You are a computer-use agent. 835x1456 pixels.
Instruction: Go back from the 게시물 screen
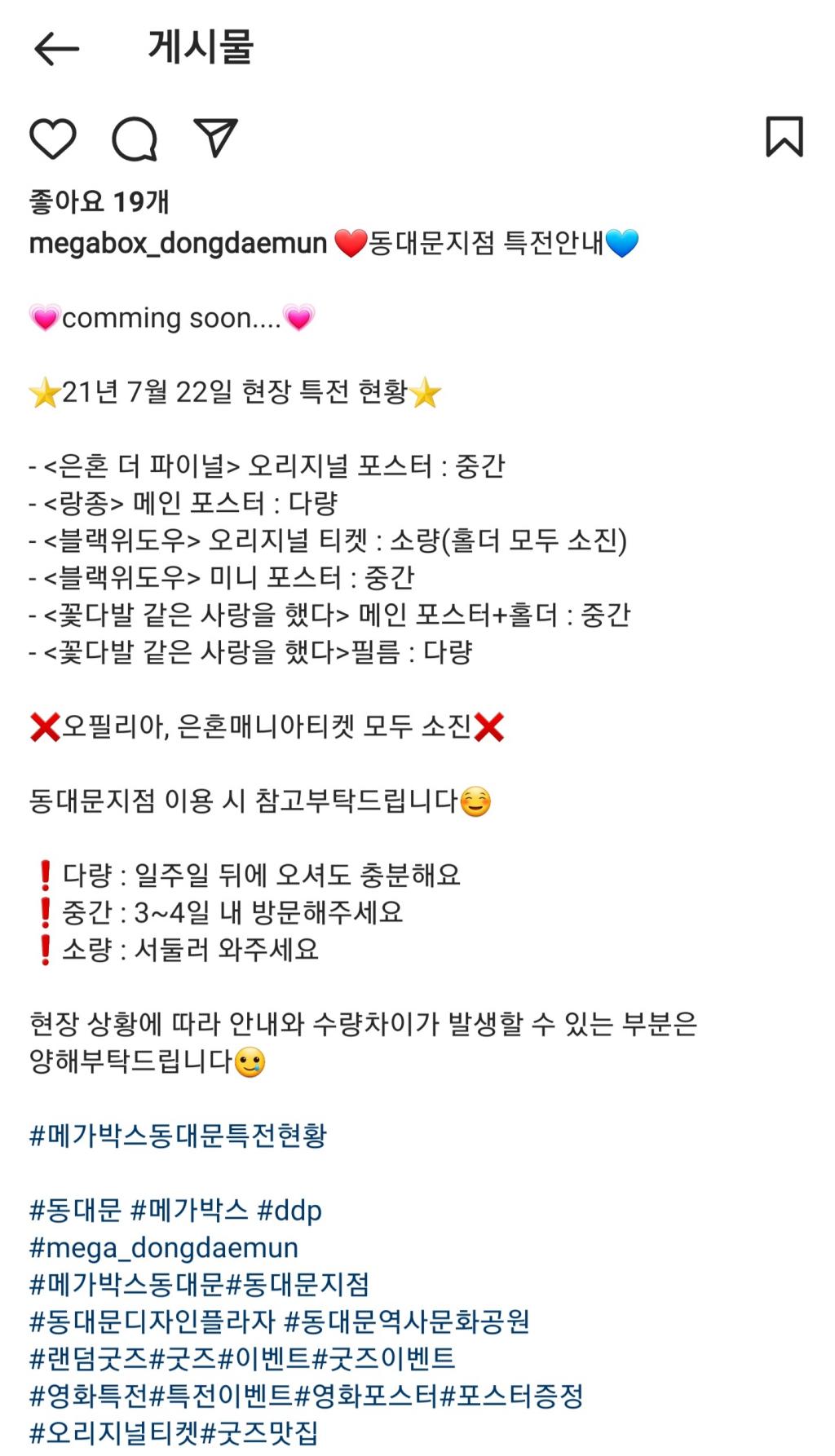click(x=56, y=49)
